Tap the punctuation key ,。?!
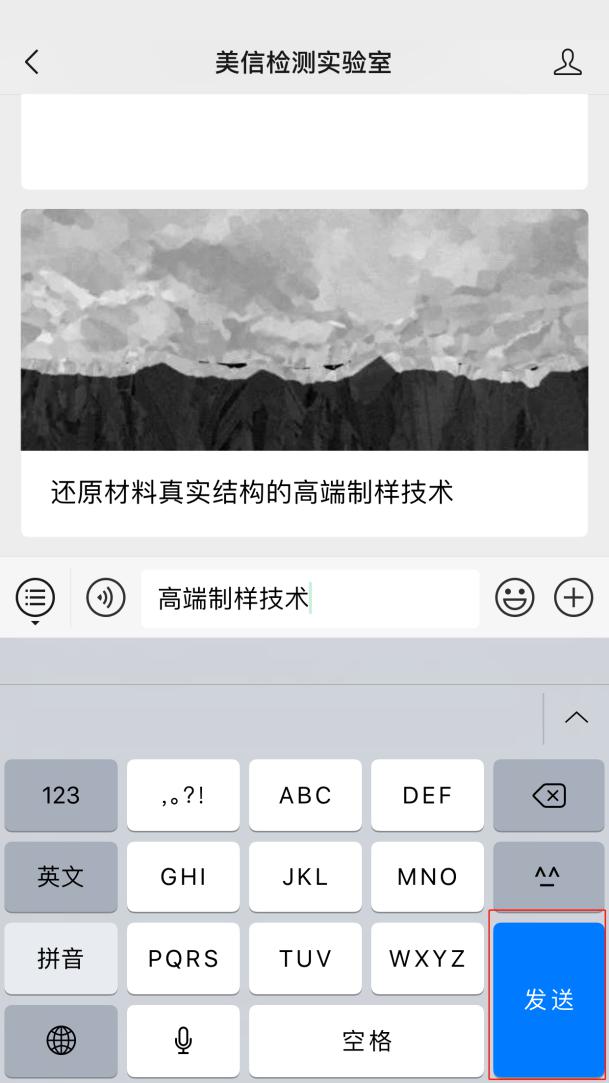This screenshot has height=1083, width=609. click(x=183, y=796)
